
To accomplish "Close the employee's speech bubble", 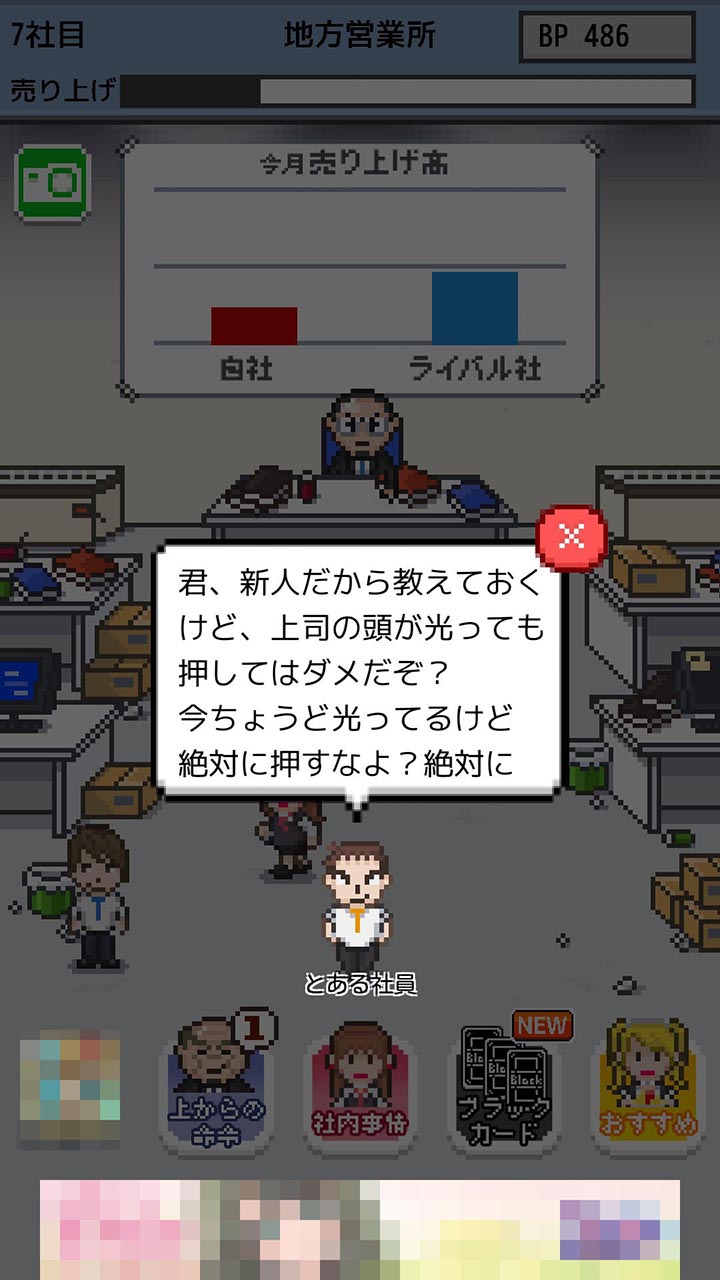I will [x=572, y=537].
